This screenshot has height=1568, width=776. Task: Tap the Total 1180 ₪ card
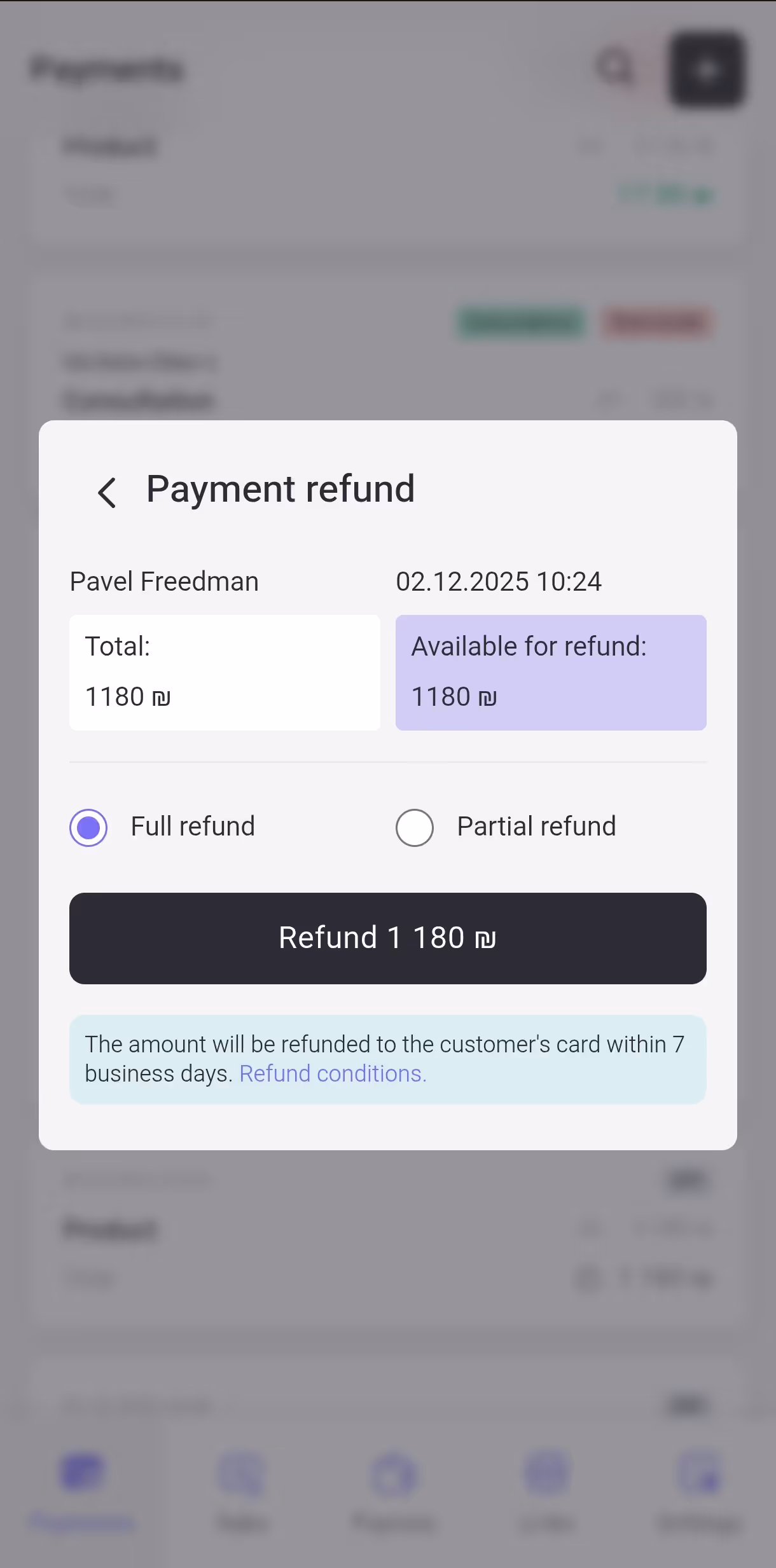224,672
